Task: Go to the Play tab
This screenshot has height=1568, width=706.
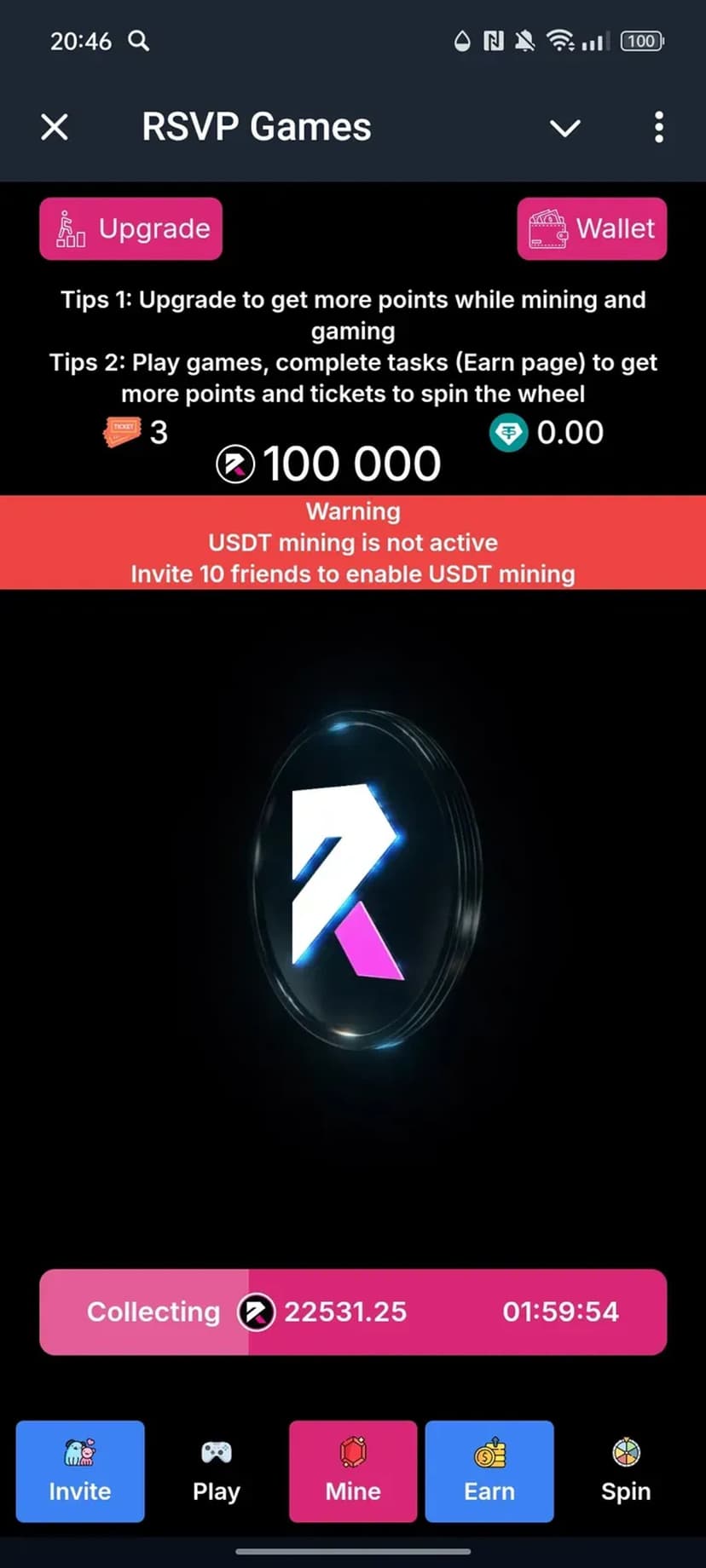Action: (x=217, y=1471)
